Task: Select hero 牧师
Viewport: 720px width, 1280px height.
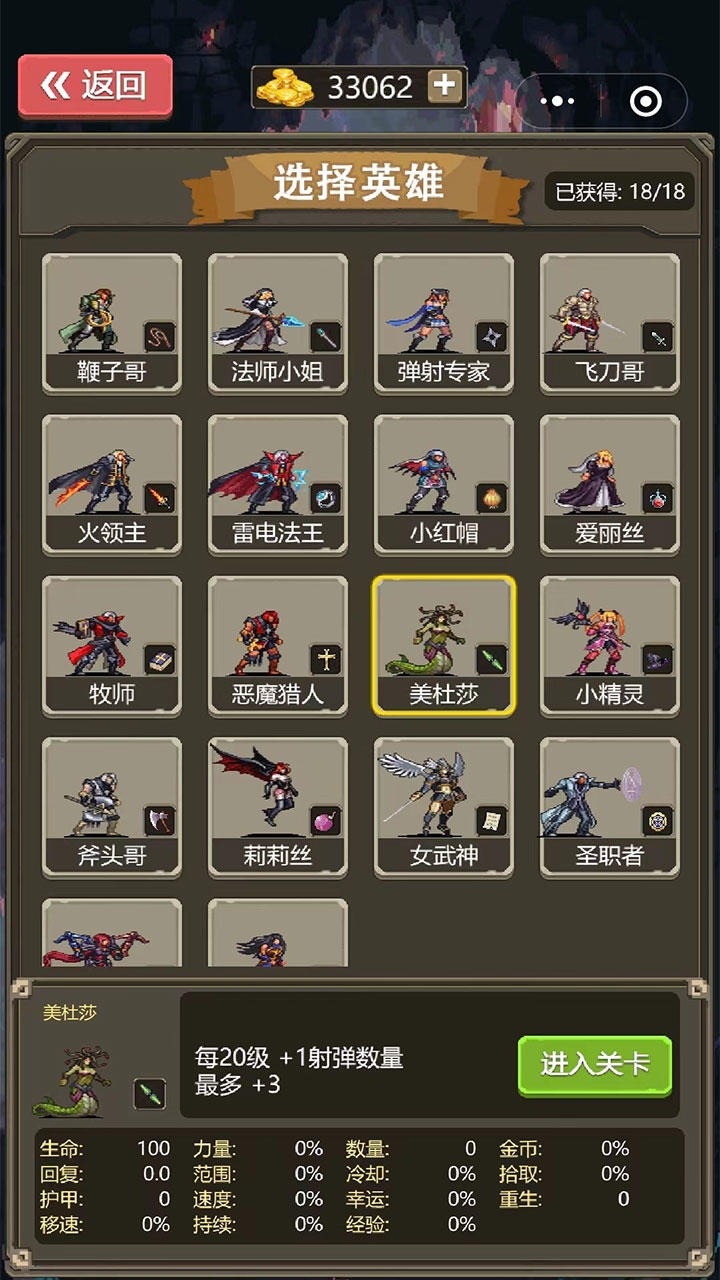Action: point(112,646)
